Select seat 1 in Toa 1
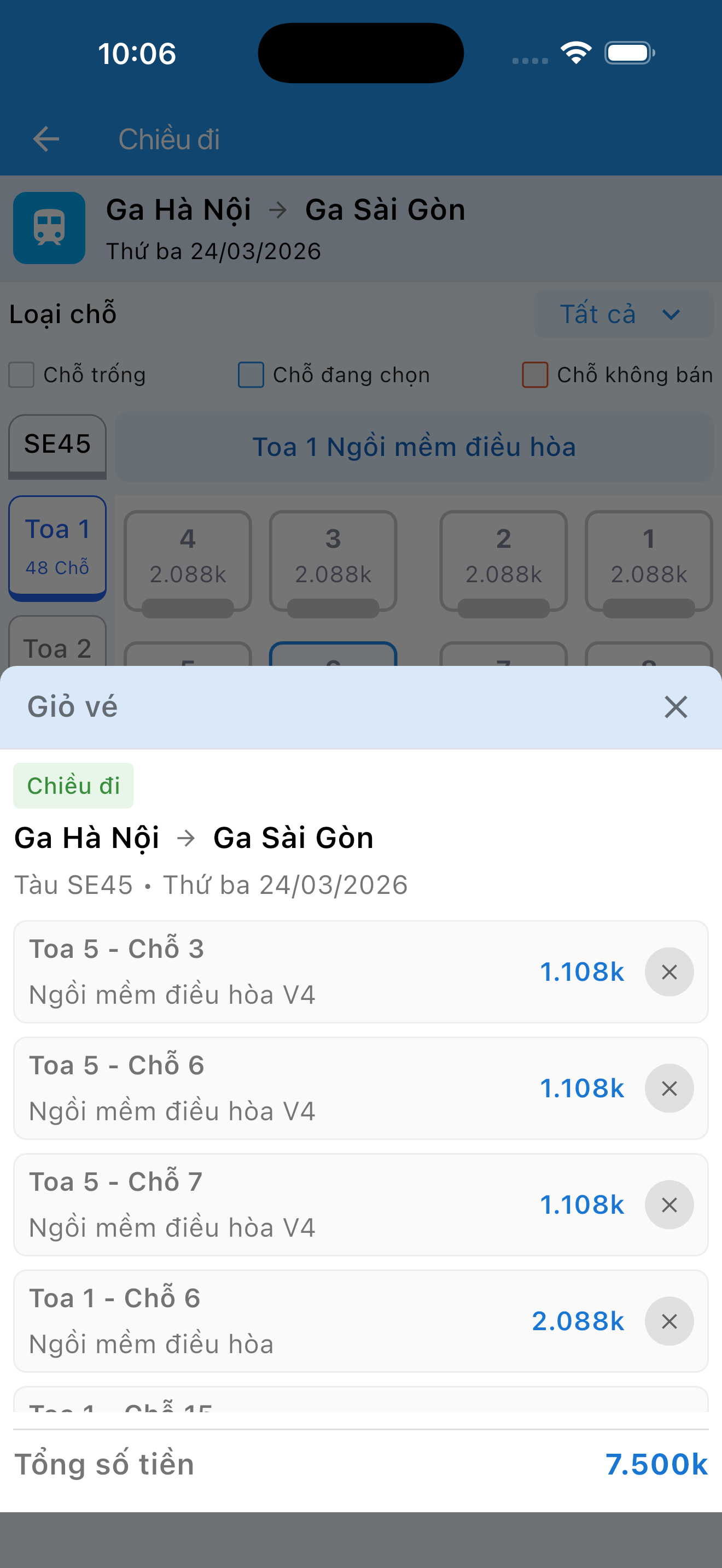Image resolution: width=722 pixels, height=1568 pixels. coord(648,560)
